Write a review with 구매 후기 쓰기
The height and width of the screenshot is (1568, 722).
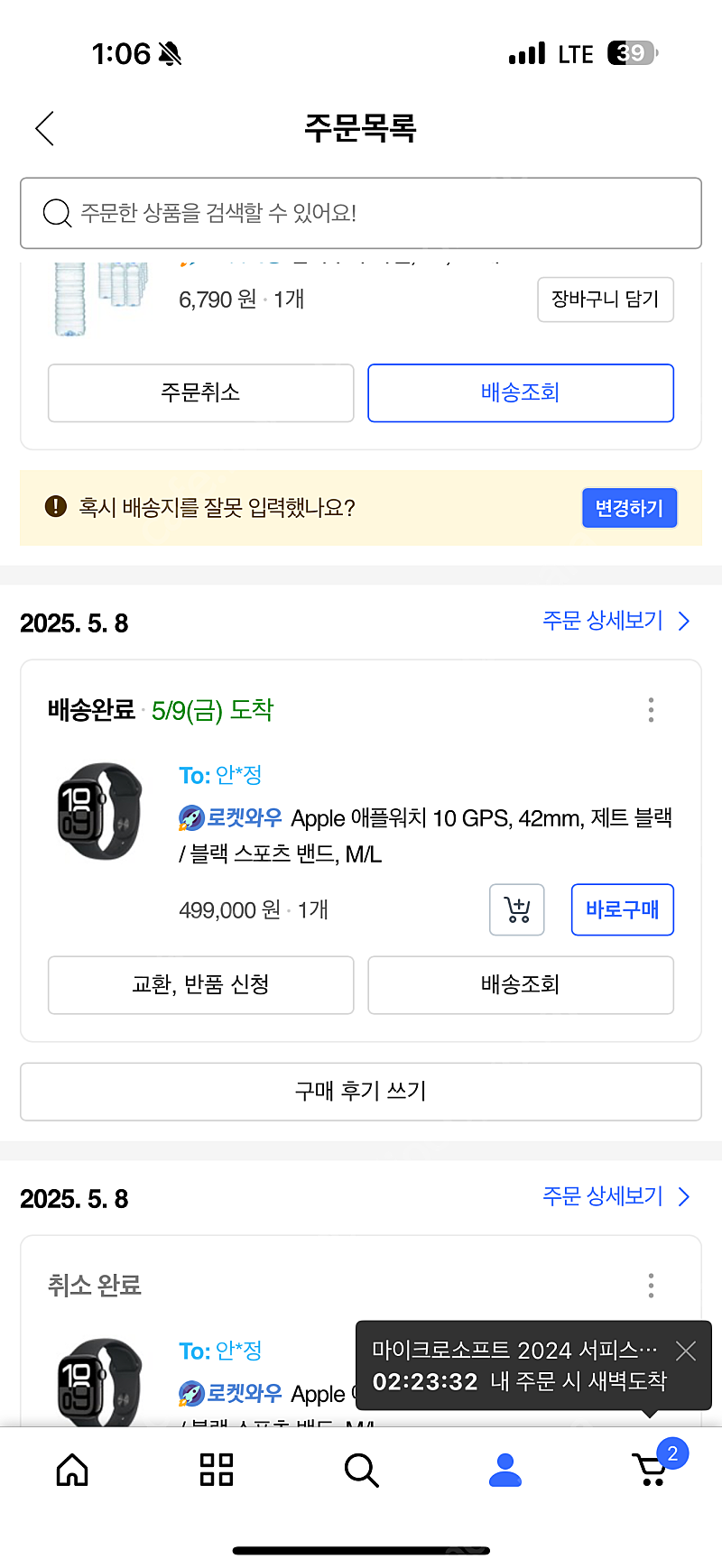361,1092
